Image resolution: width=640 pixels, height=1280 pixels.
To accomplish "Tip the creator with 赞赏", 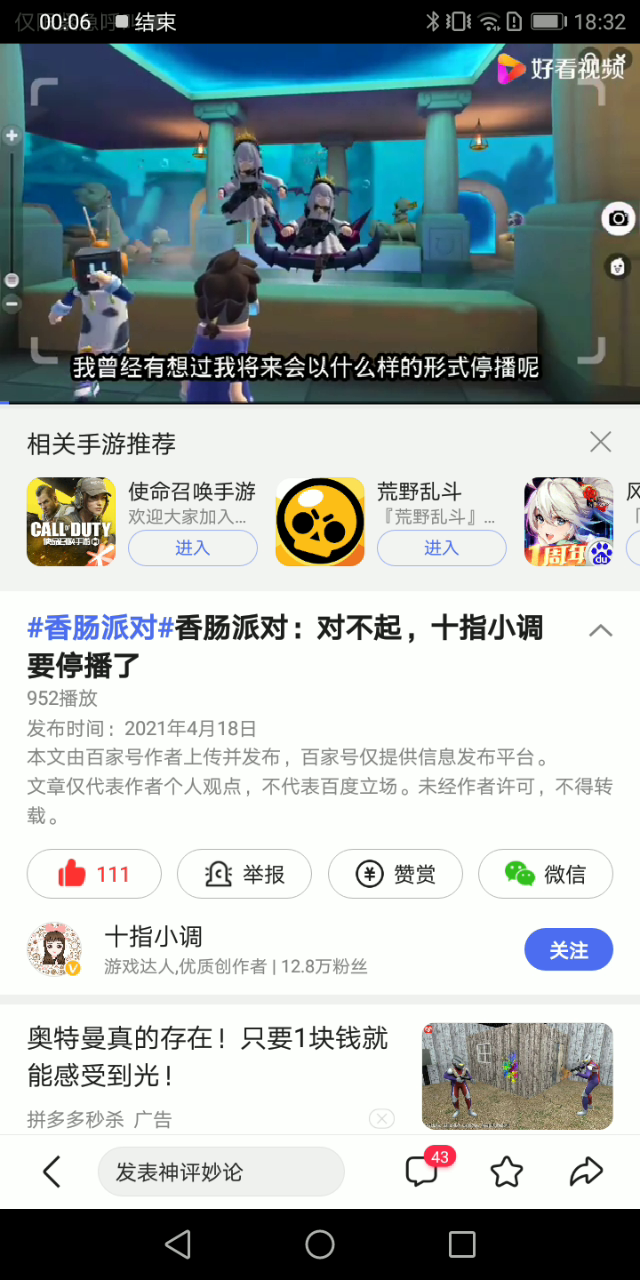I will (x=395, y=874).
